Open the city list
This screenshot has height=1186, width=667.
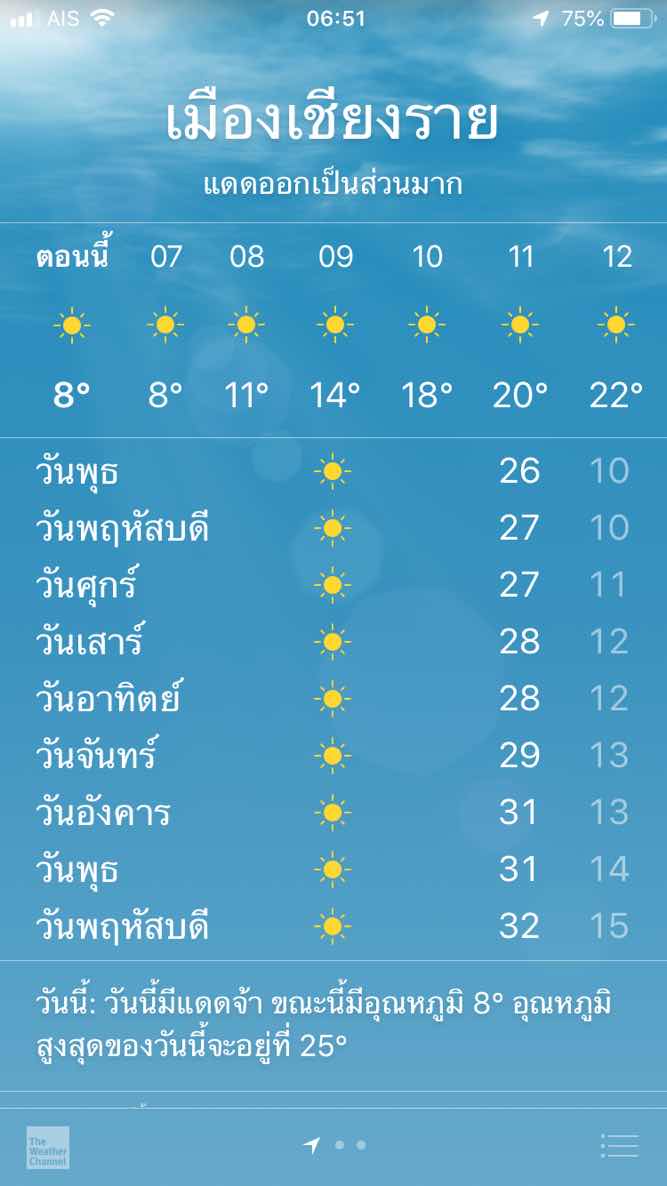click(619, 1146)
